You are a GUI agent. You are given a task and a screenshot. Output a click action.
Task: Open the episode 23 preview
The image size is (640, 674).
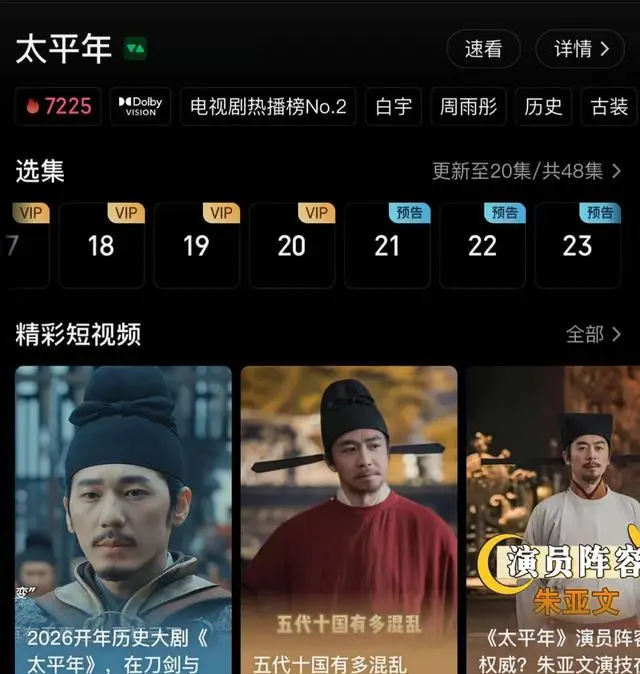click(x=577, y=246)
